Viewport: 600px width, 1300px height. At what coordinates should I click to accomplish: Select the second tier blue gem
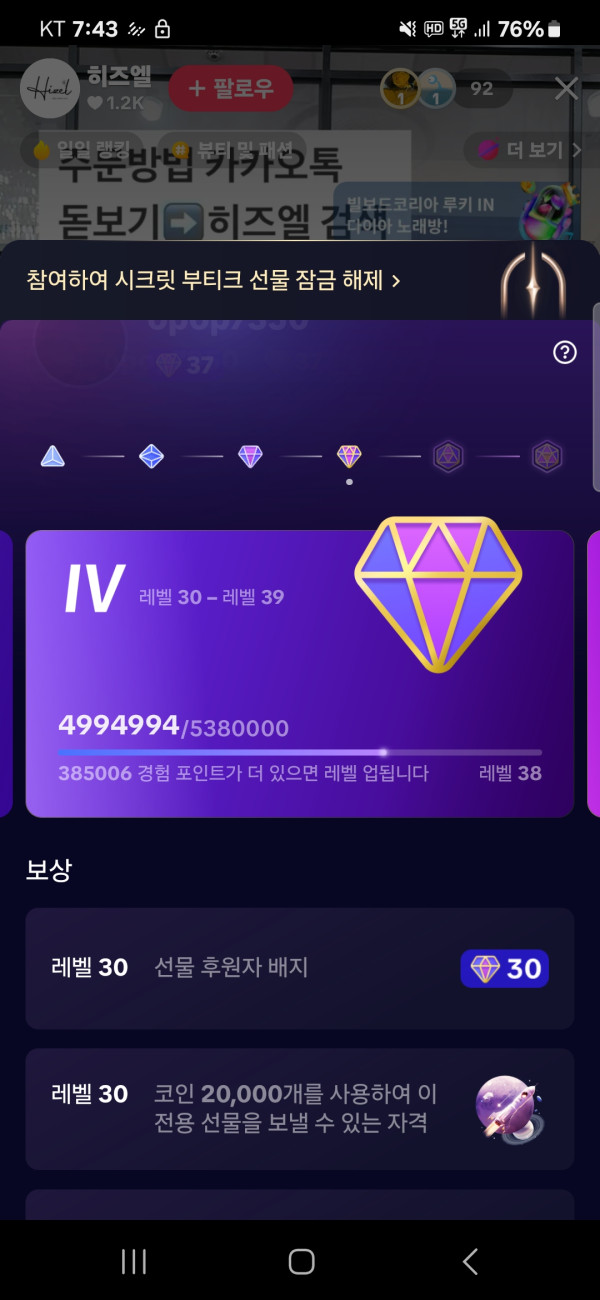pos(151,457)
